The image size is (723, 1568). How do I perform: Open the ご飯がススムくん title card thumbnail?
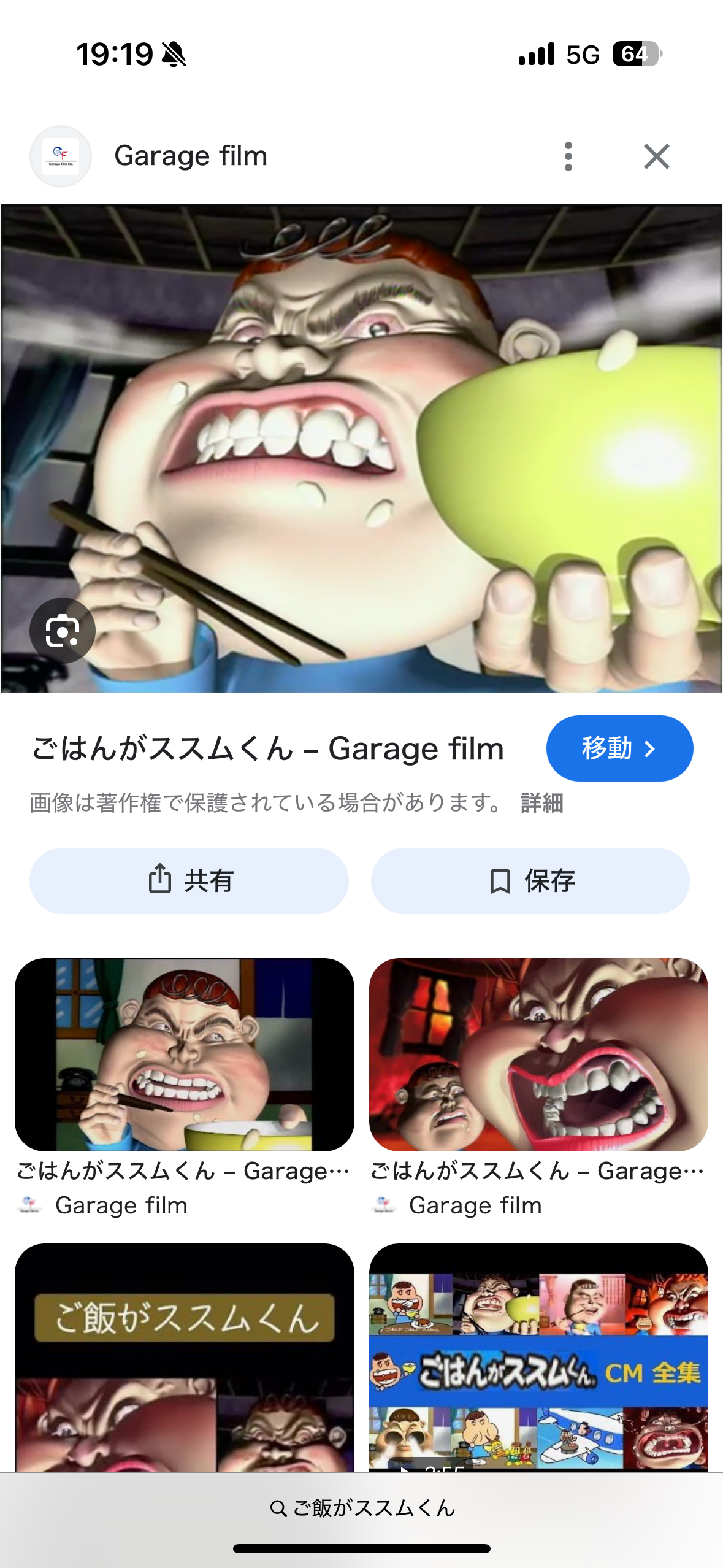(185, 1358)
